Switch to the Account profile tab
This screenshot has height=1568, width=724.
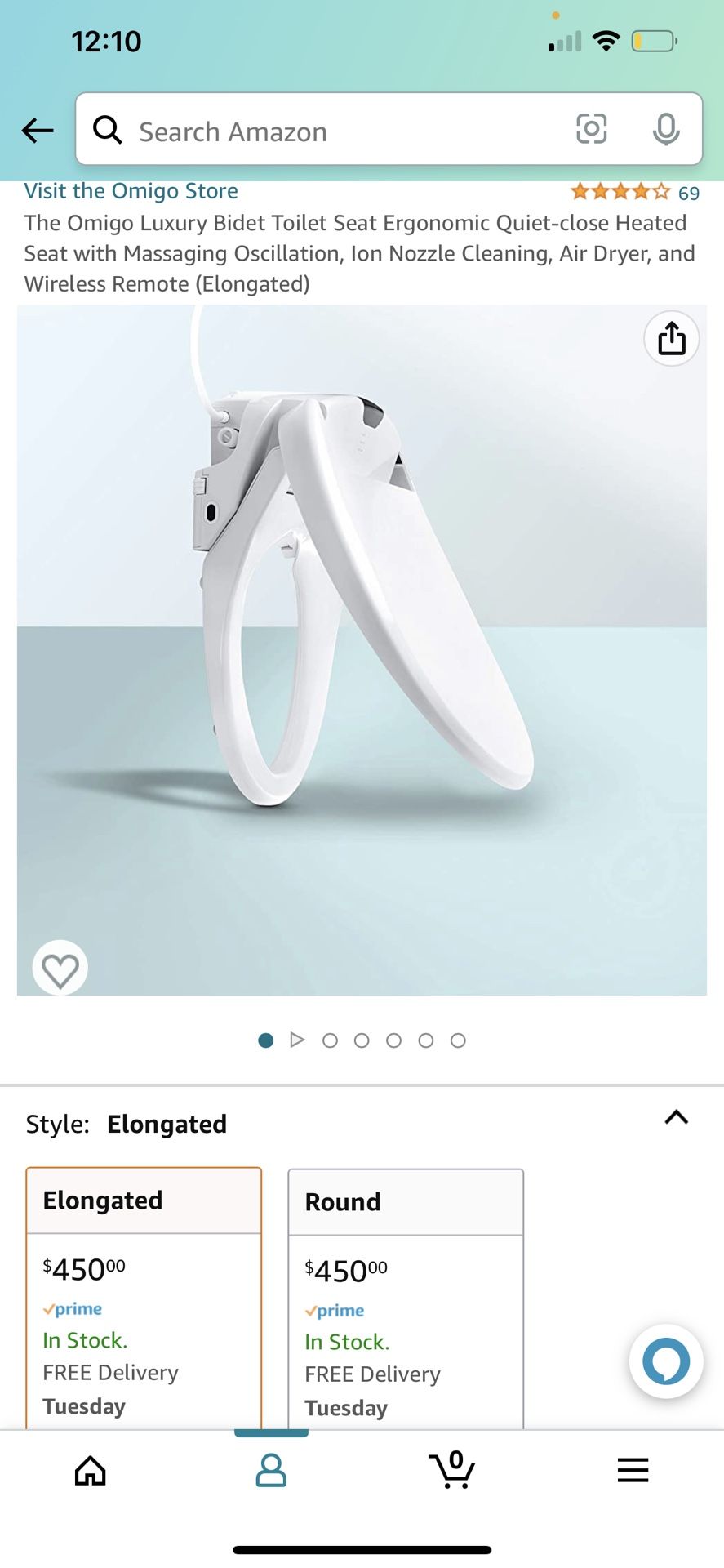(x=271, y=1470)
